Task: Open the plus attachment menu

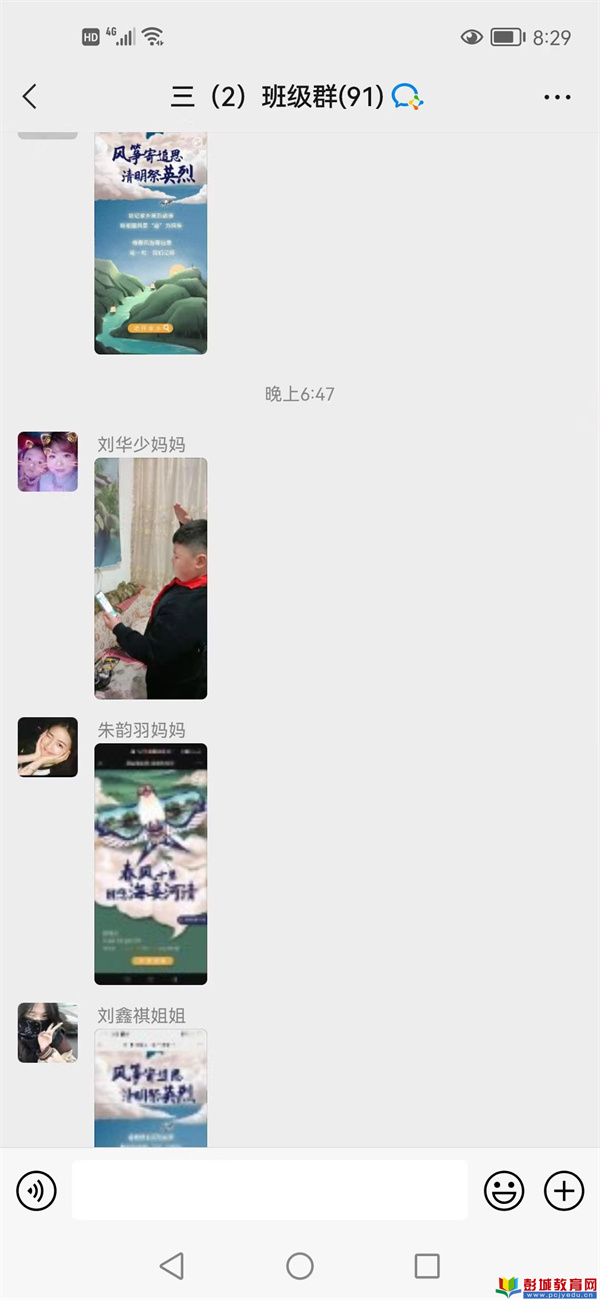Action: click(x=564, y=1190)
